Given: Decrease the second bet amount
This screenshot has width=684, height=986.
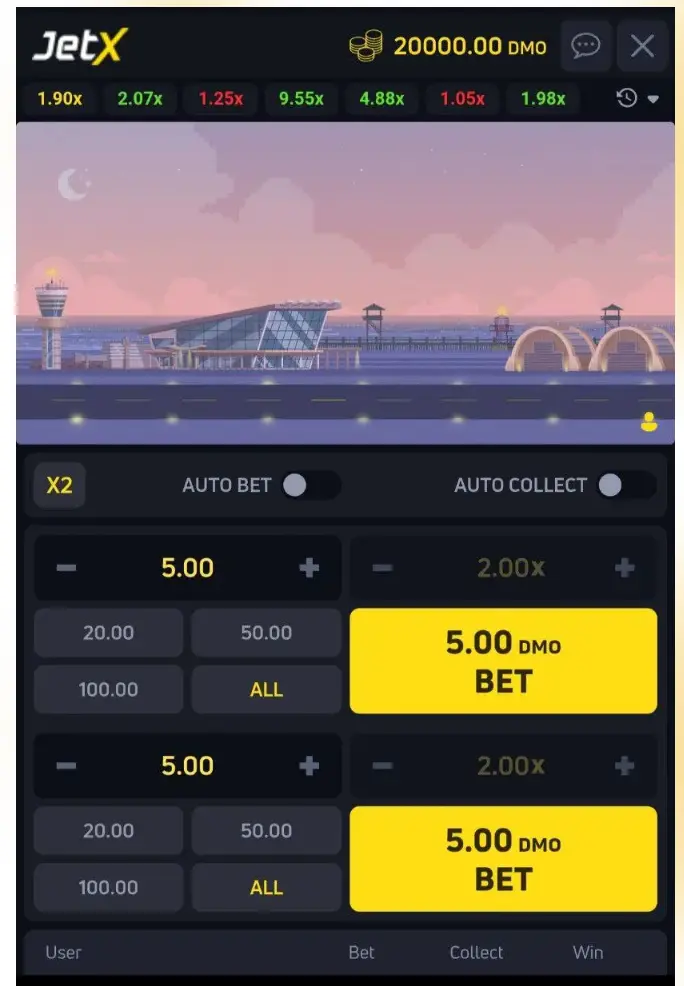Looking at the screenshot, I should (x=66, y=766).
